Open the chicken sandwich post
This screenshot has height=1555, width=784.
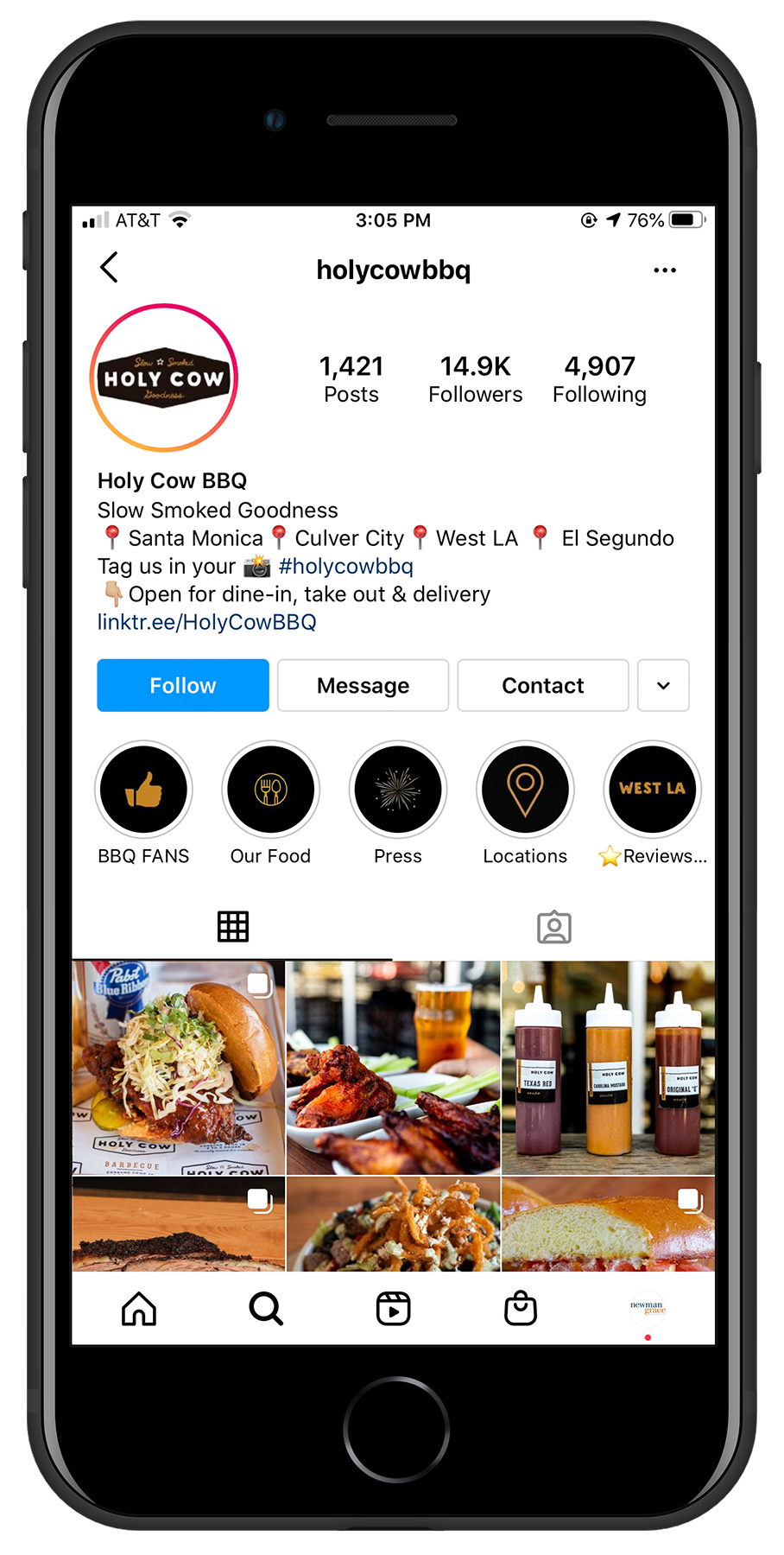(179, 1068)
